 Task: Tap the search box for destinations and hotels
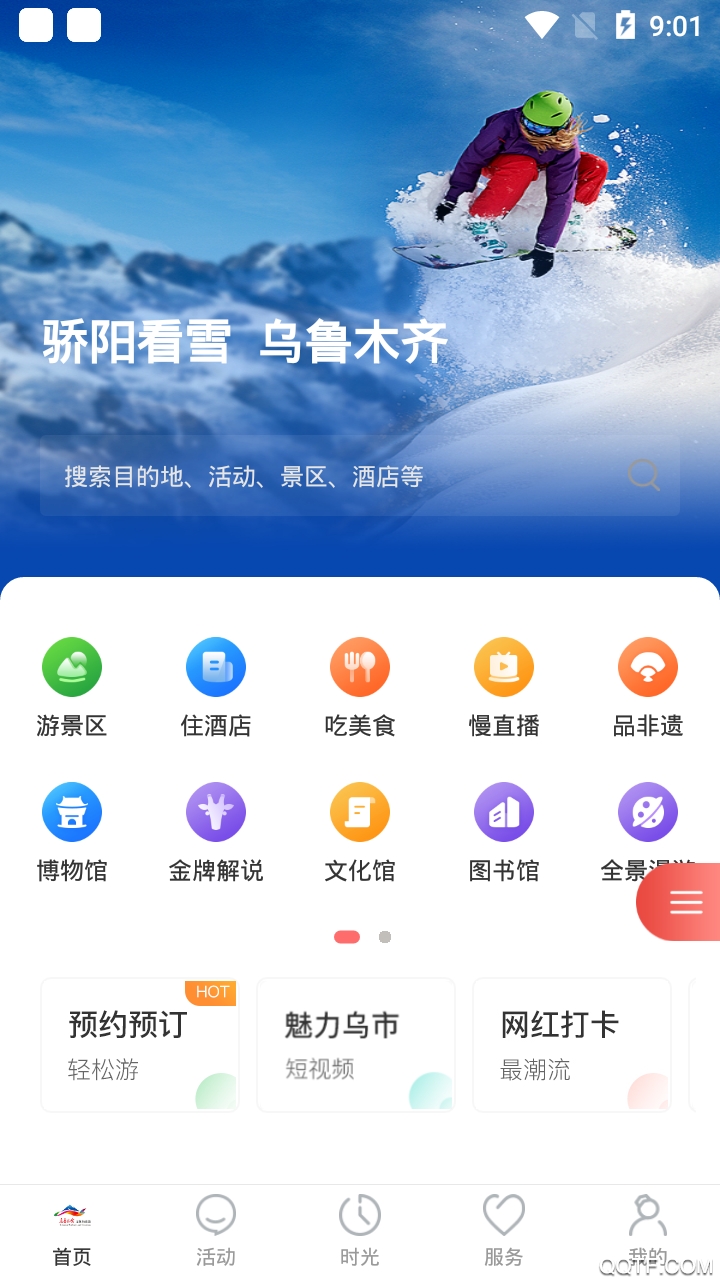pos(340,476)
